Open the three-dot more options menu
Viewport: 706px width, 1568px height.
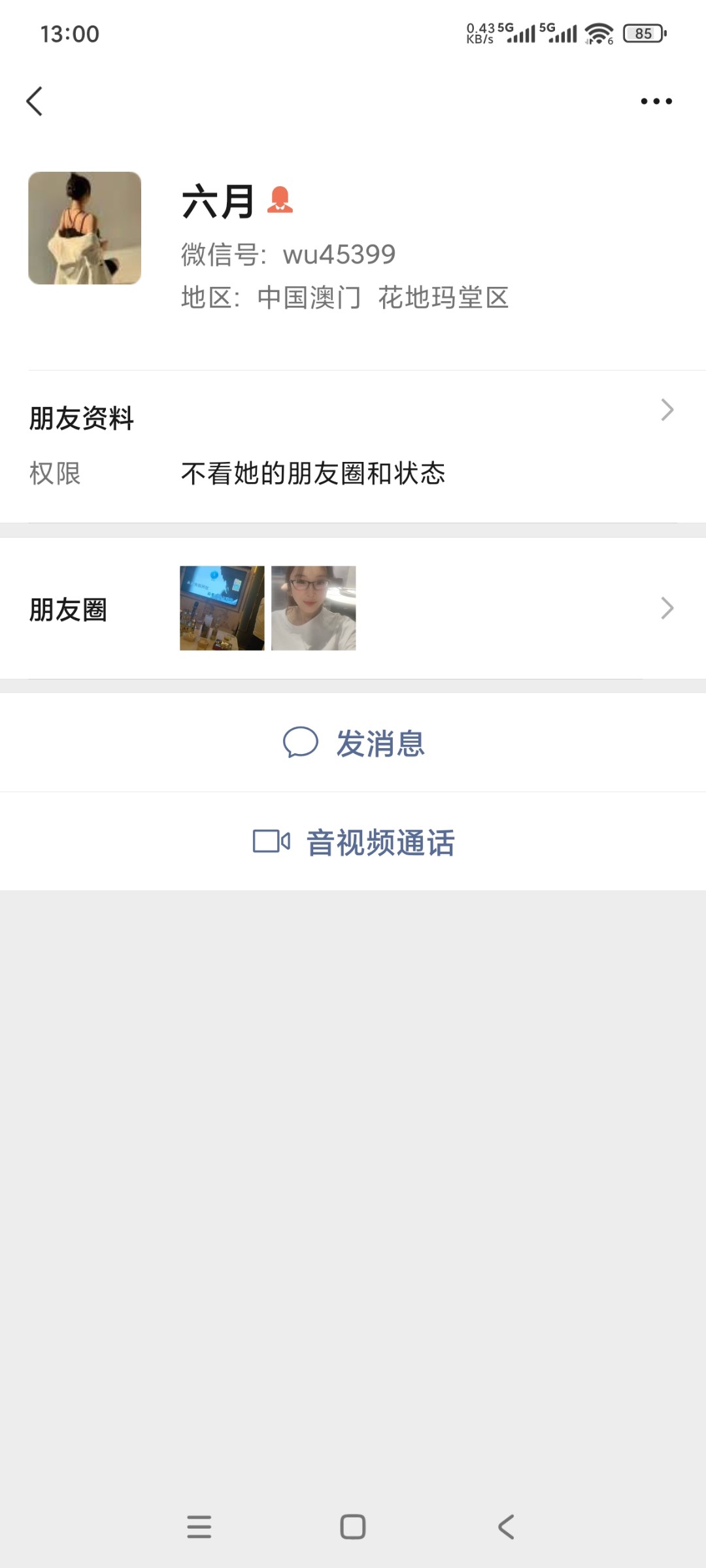[x=656, y=101]
